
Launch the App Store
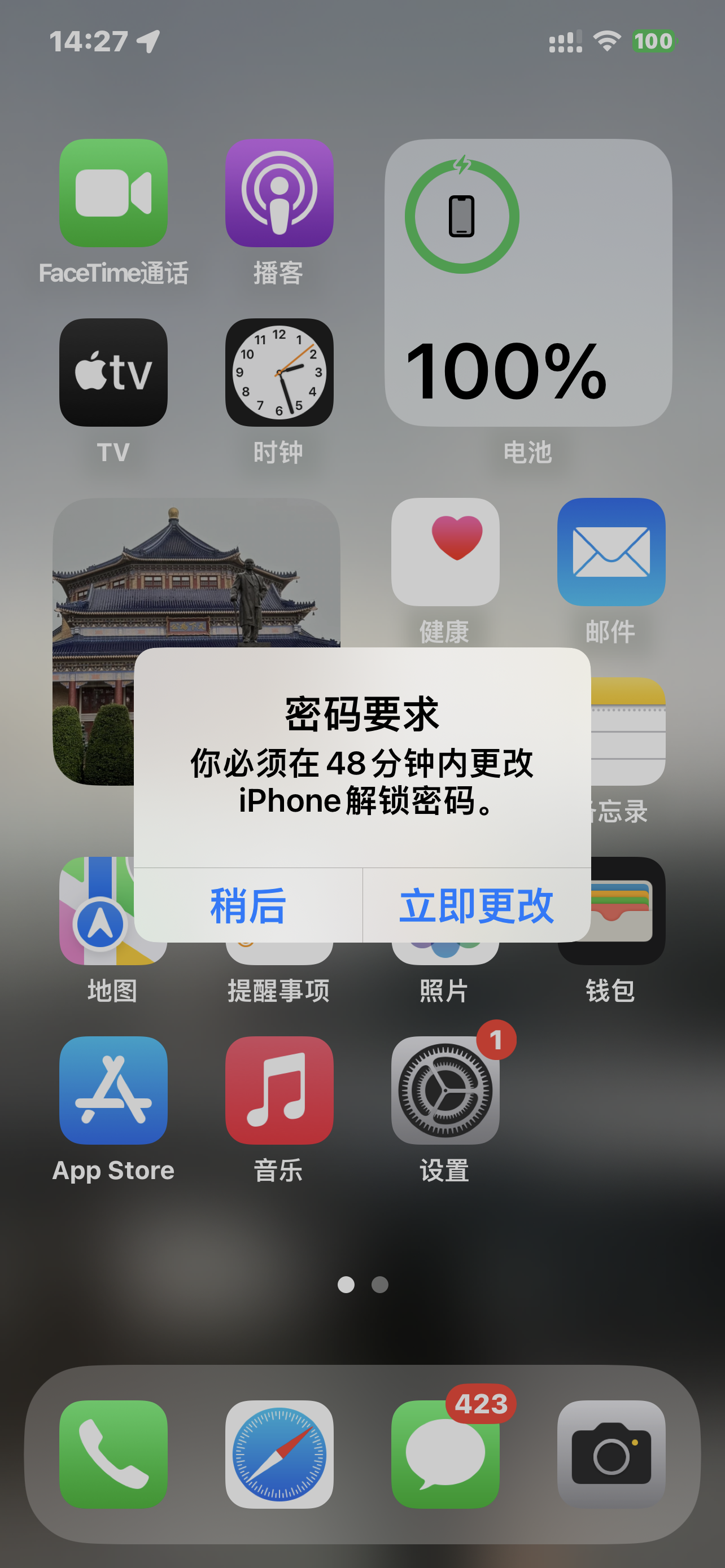[113, 1089]
